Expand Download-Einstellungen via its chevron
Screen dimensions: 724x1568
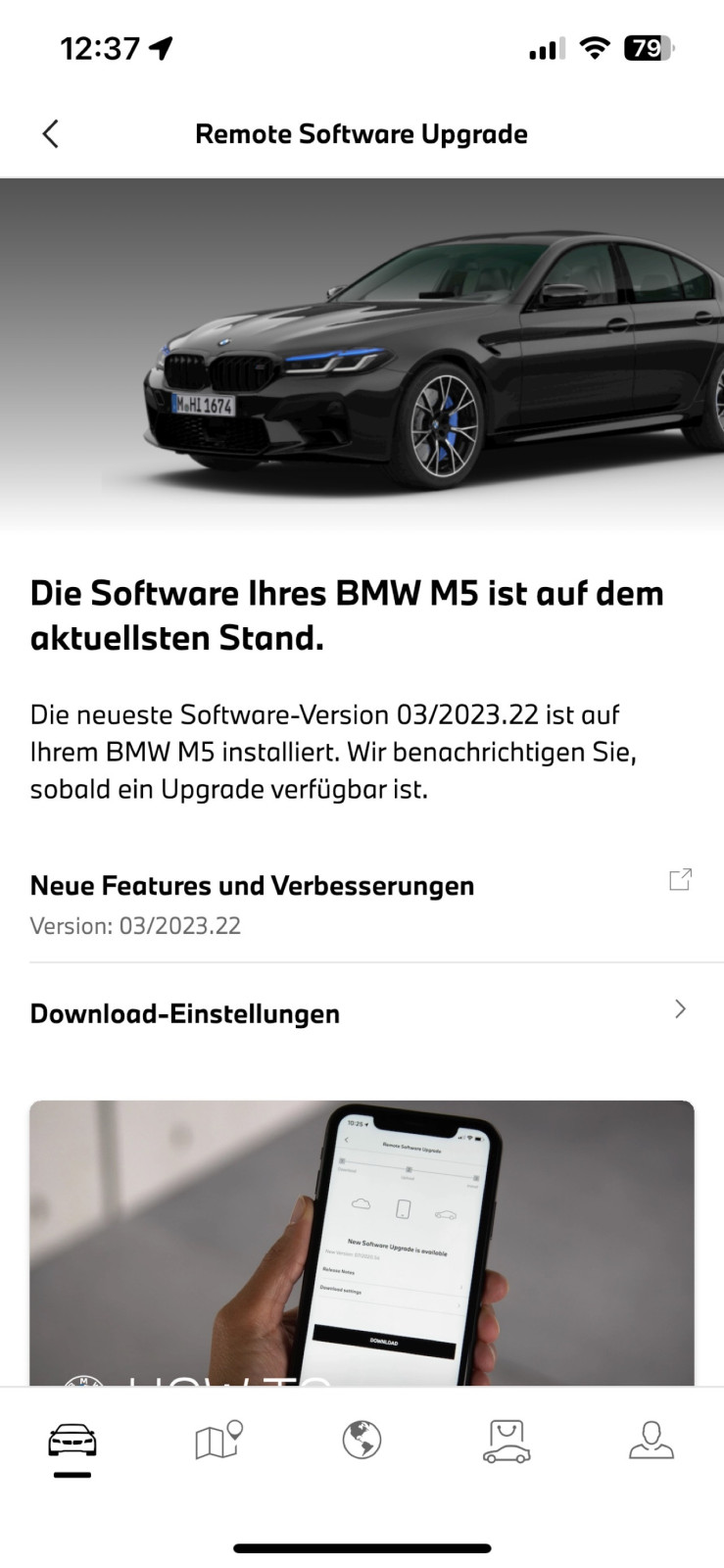[680, 1008]
